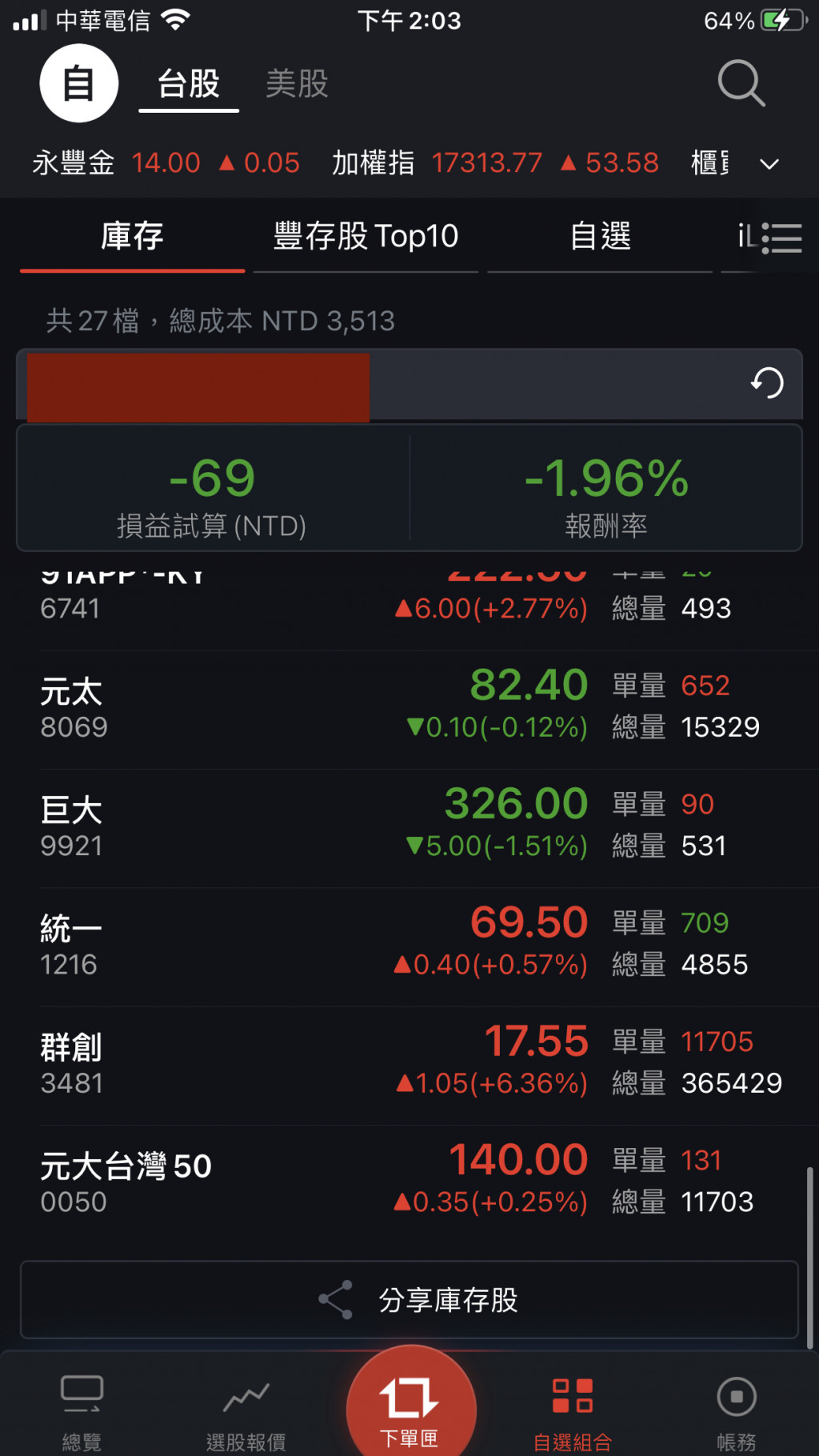Image resolution: width=819 pixels, height=1456 pixels.
Task: Open the 下單匣 order box
Action: (410, 1408)
